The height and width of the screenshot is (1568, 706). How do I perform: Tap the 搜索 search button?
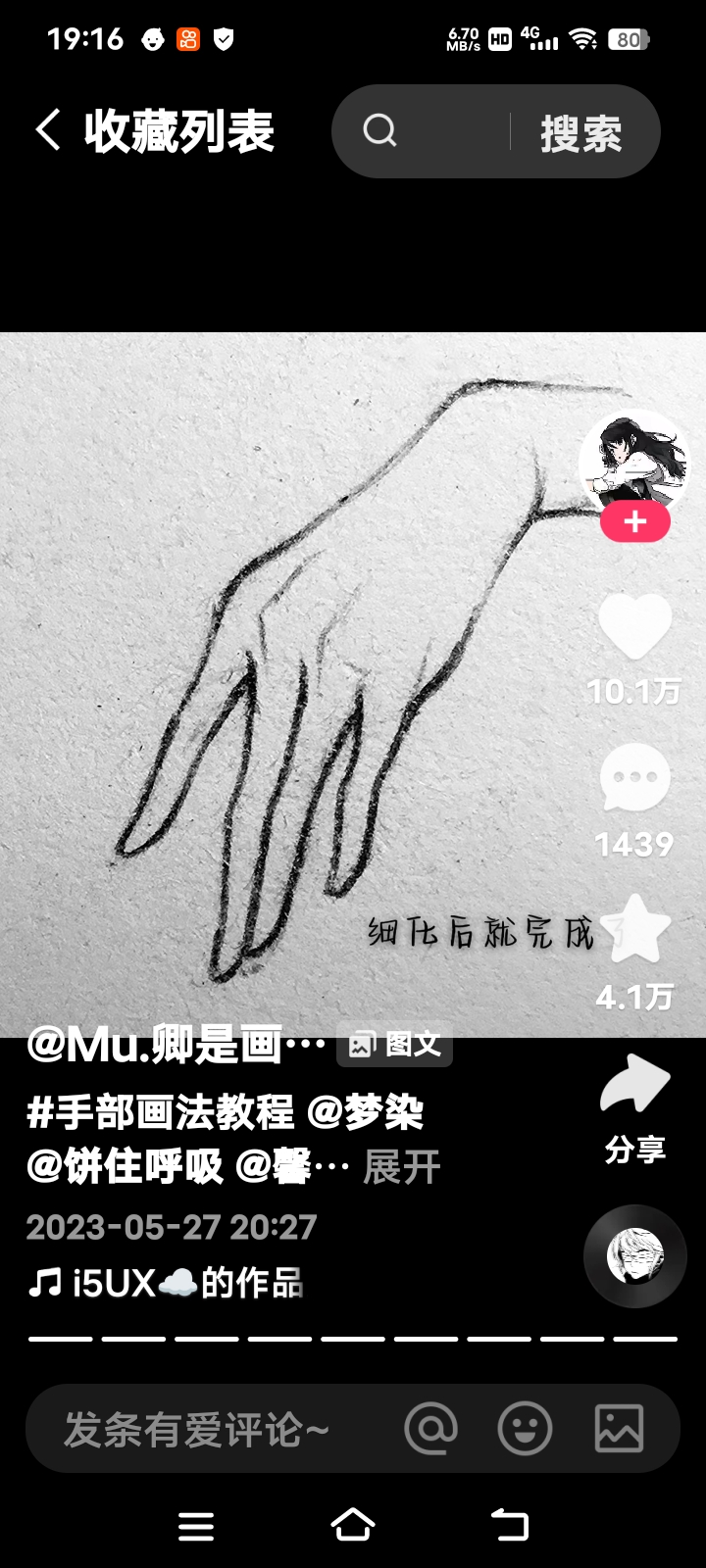pos(580,130)
